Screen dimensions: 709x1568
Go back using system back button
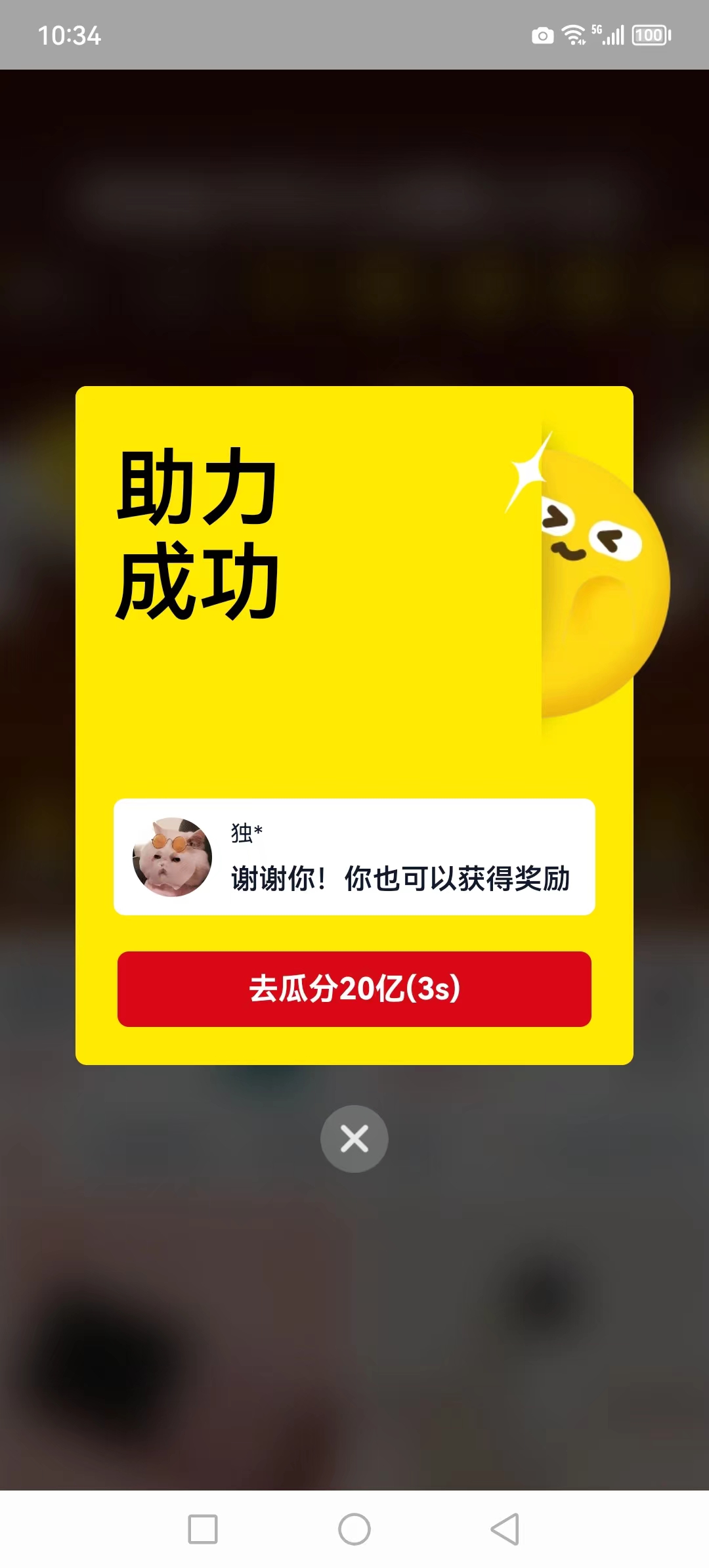pyautogui.click(x=505, y=1529)
